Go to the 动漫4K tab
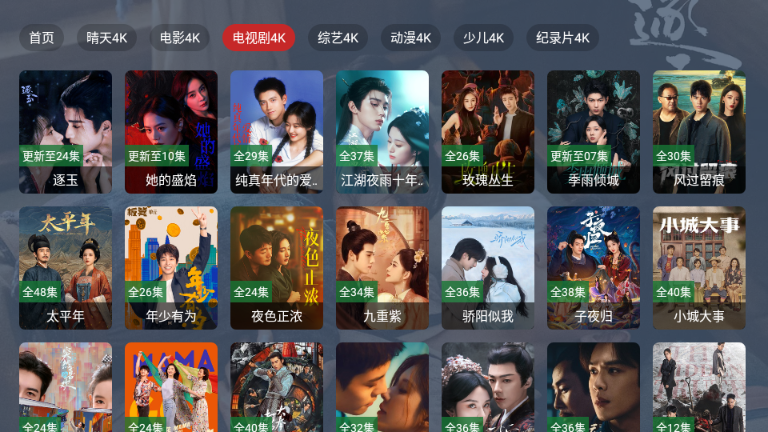This screenshot has width=768, height=432. pyautogui.click(x=410, y=38)
